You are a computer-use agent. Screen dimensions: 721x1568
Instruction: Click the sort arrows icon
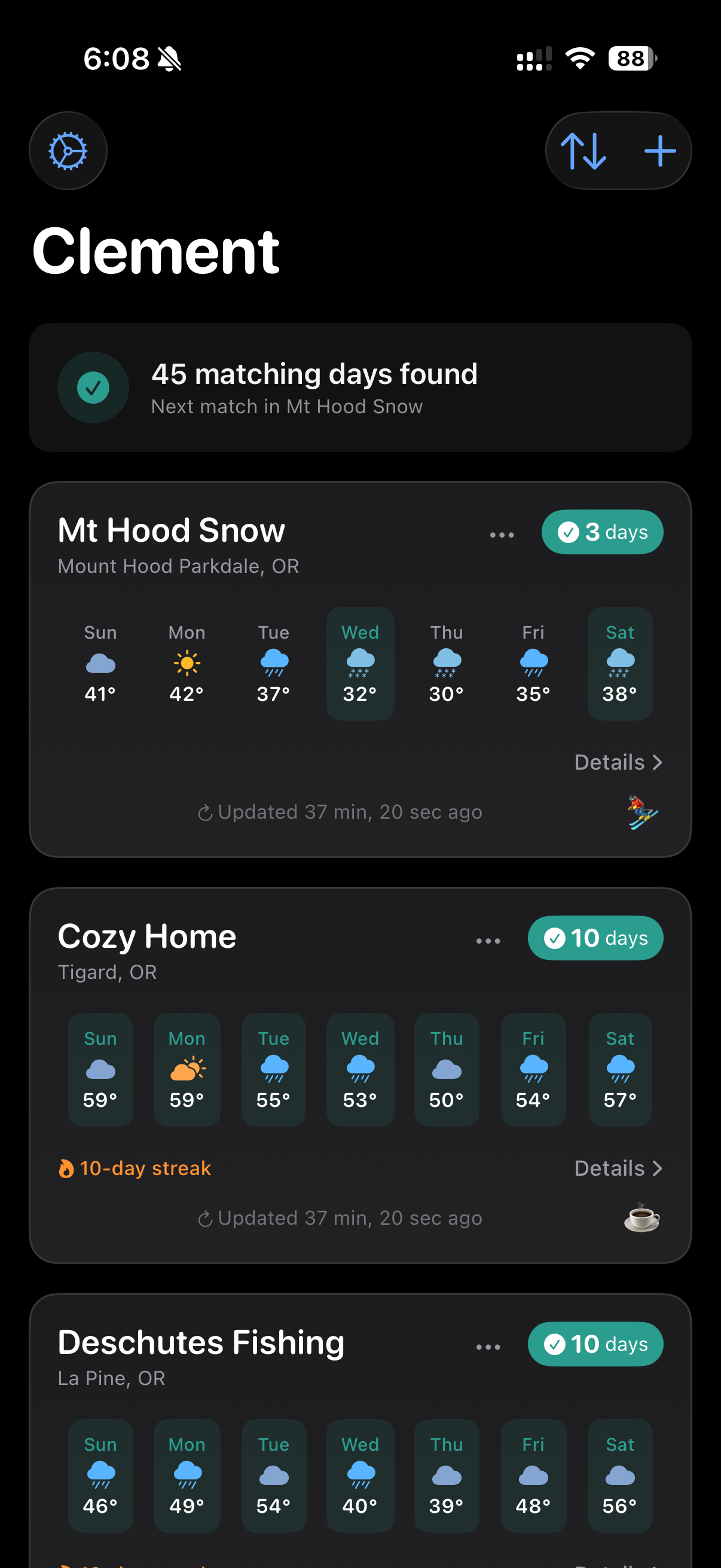pyautogui.click(x=586, y=150)
